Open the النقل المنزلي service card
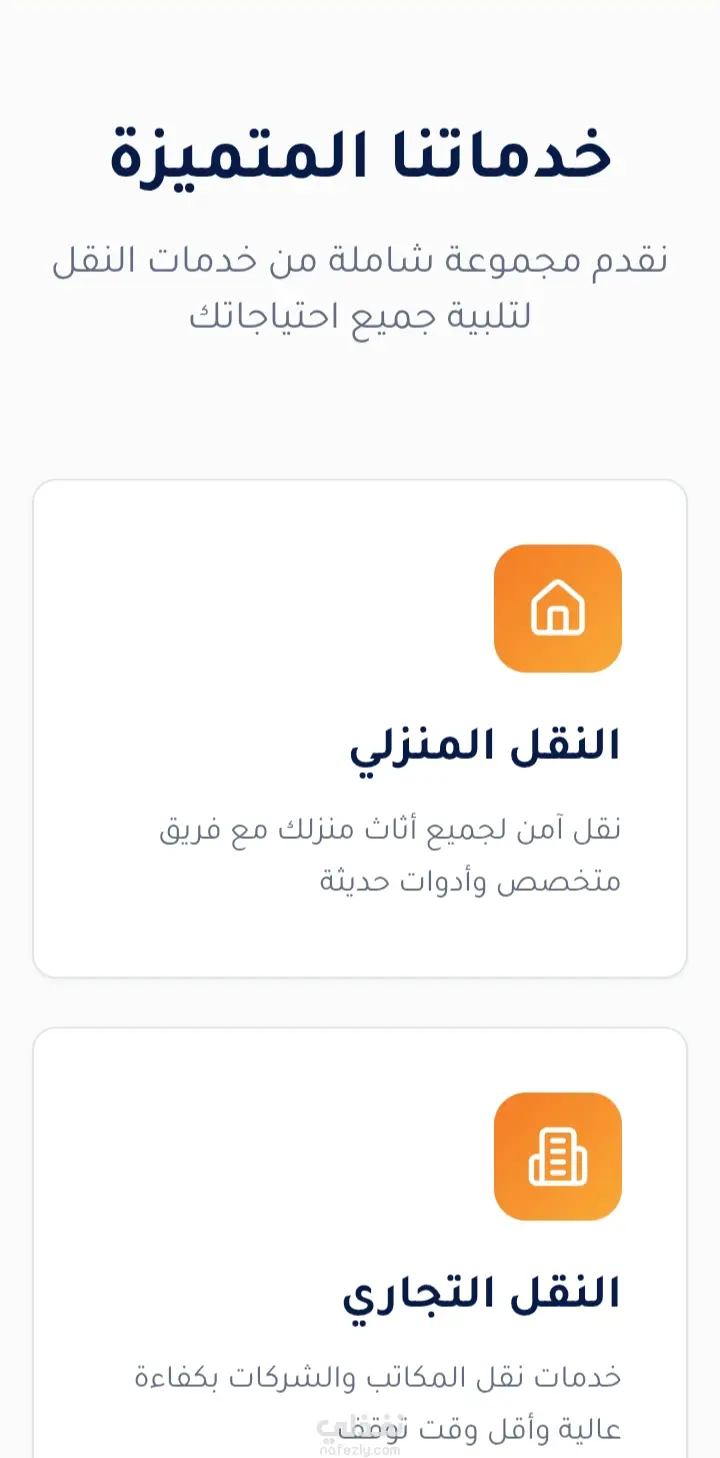Image resolution: width=720 pixels, height=1458 pixels. (x=360, y=728)
